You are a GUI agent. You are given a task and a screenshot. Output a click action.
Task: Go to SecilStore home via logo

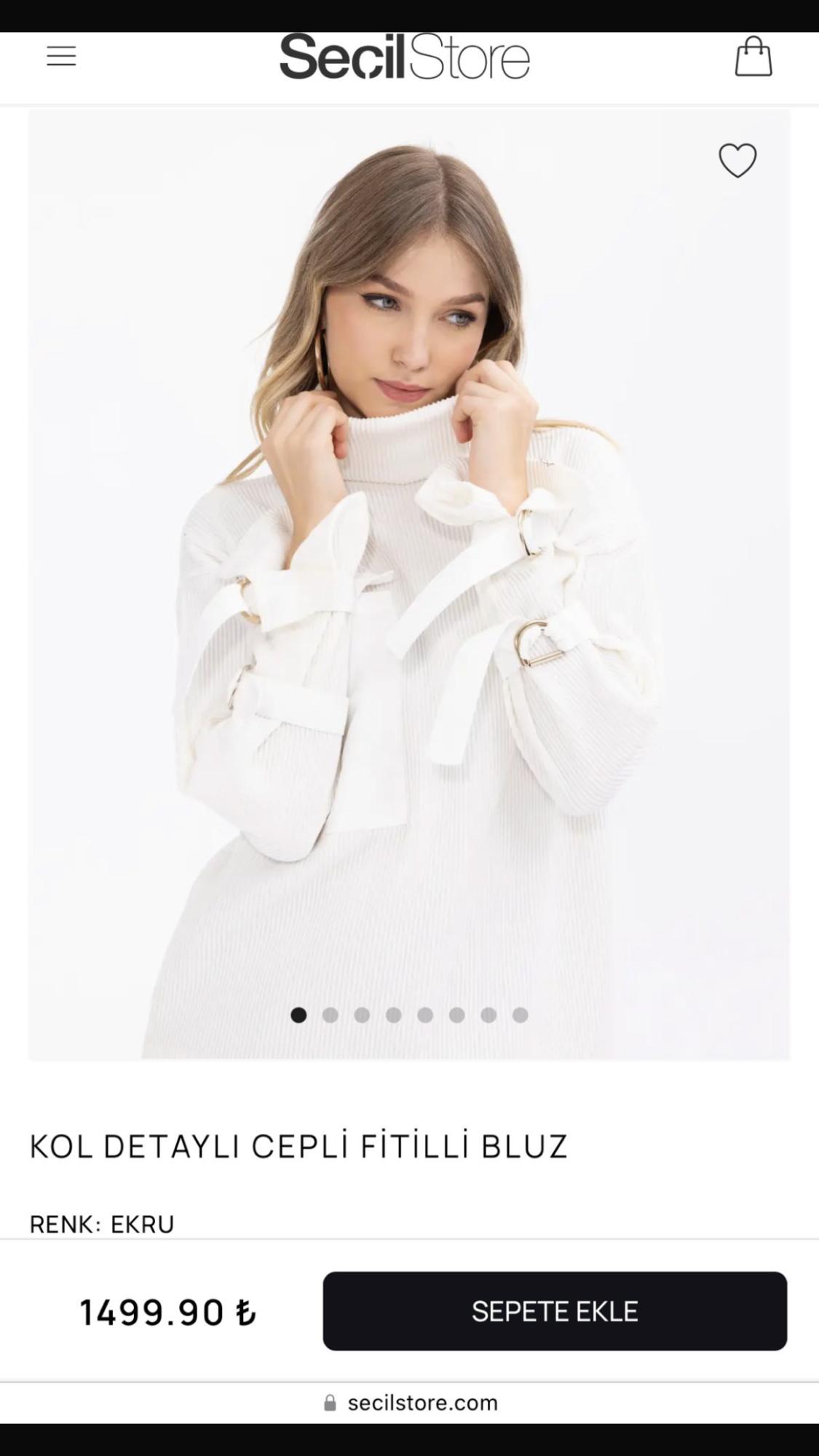(x=405, y=57)
